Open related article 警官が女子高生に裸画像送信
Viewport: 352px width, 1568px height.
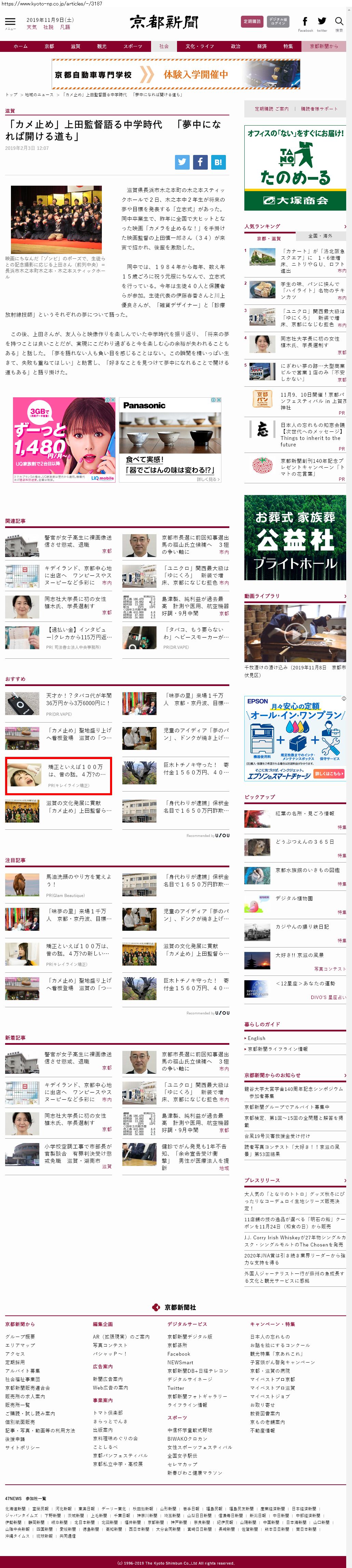[78, 541]
